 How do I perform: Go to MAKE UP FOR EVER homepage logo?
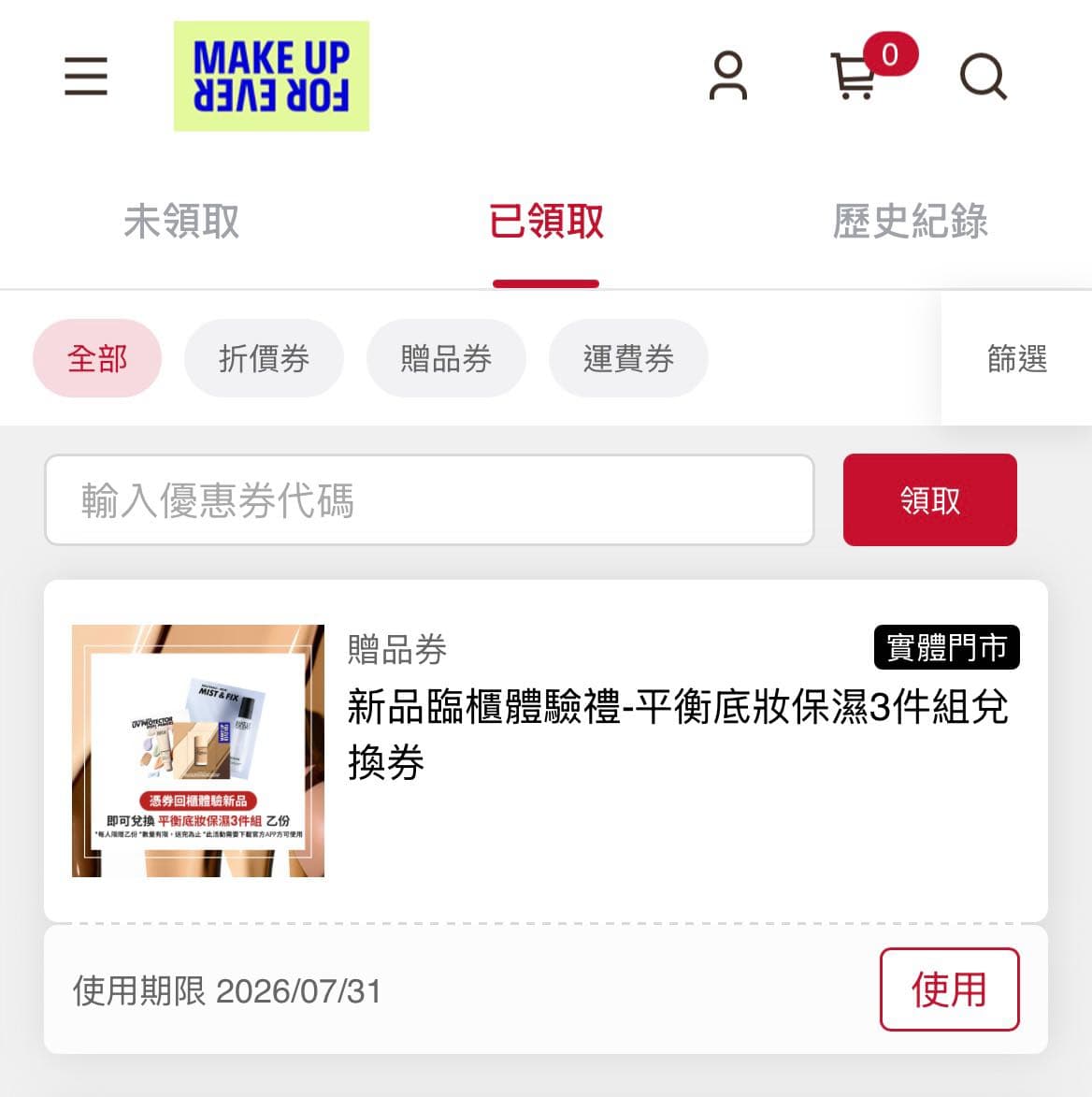tap(271, 76)
